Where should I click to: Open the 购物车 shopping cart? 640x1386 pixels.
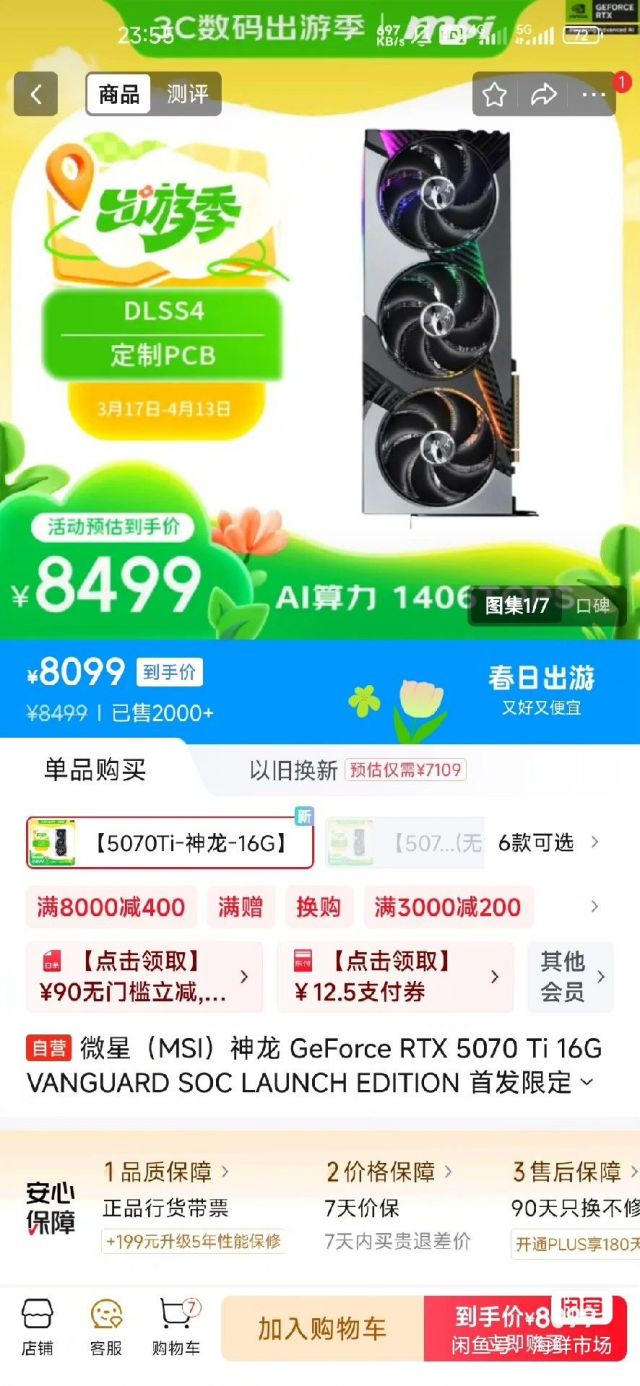[x=176, y=1328]
